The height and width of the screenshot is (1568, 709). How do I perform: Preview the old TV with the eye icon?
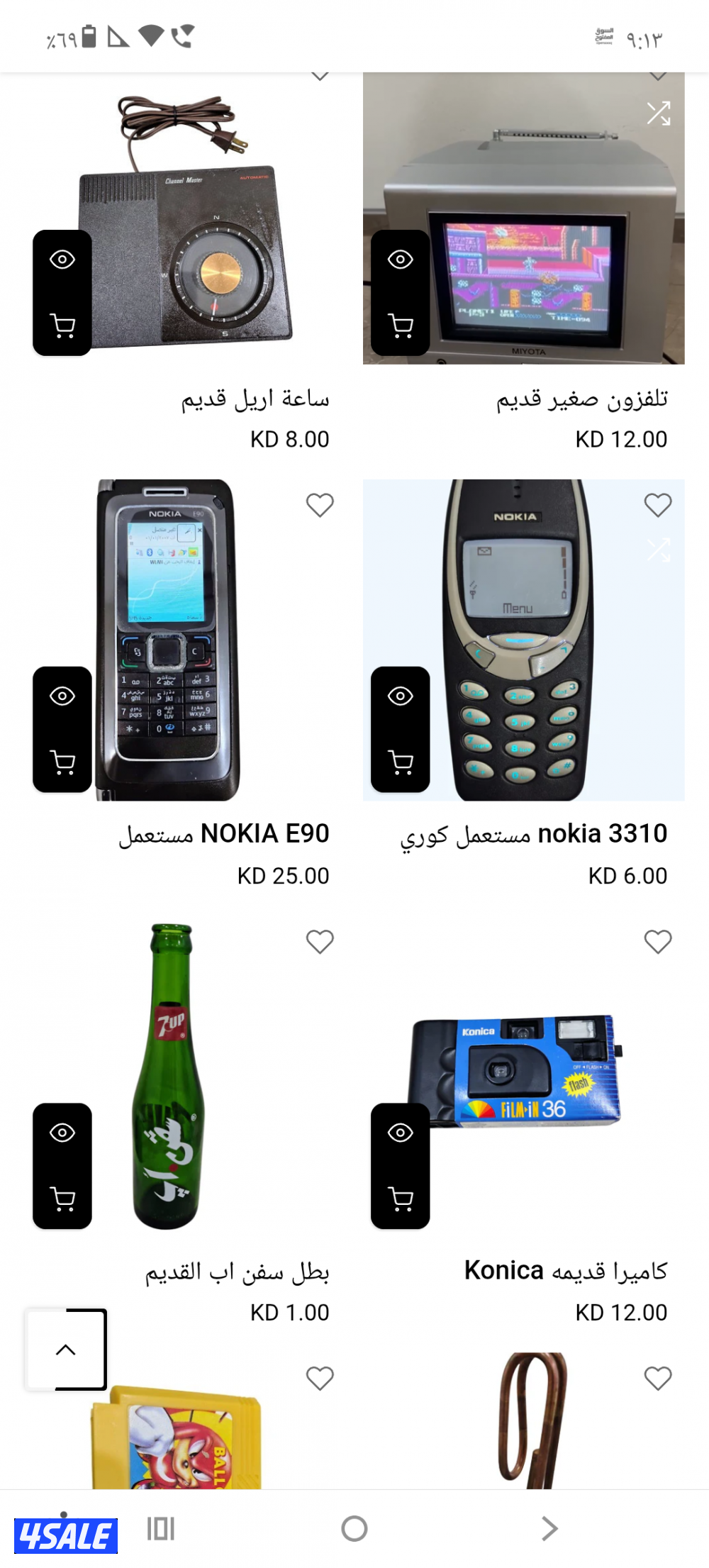pos(401,259)
